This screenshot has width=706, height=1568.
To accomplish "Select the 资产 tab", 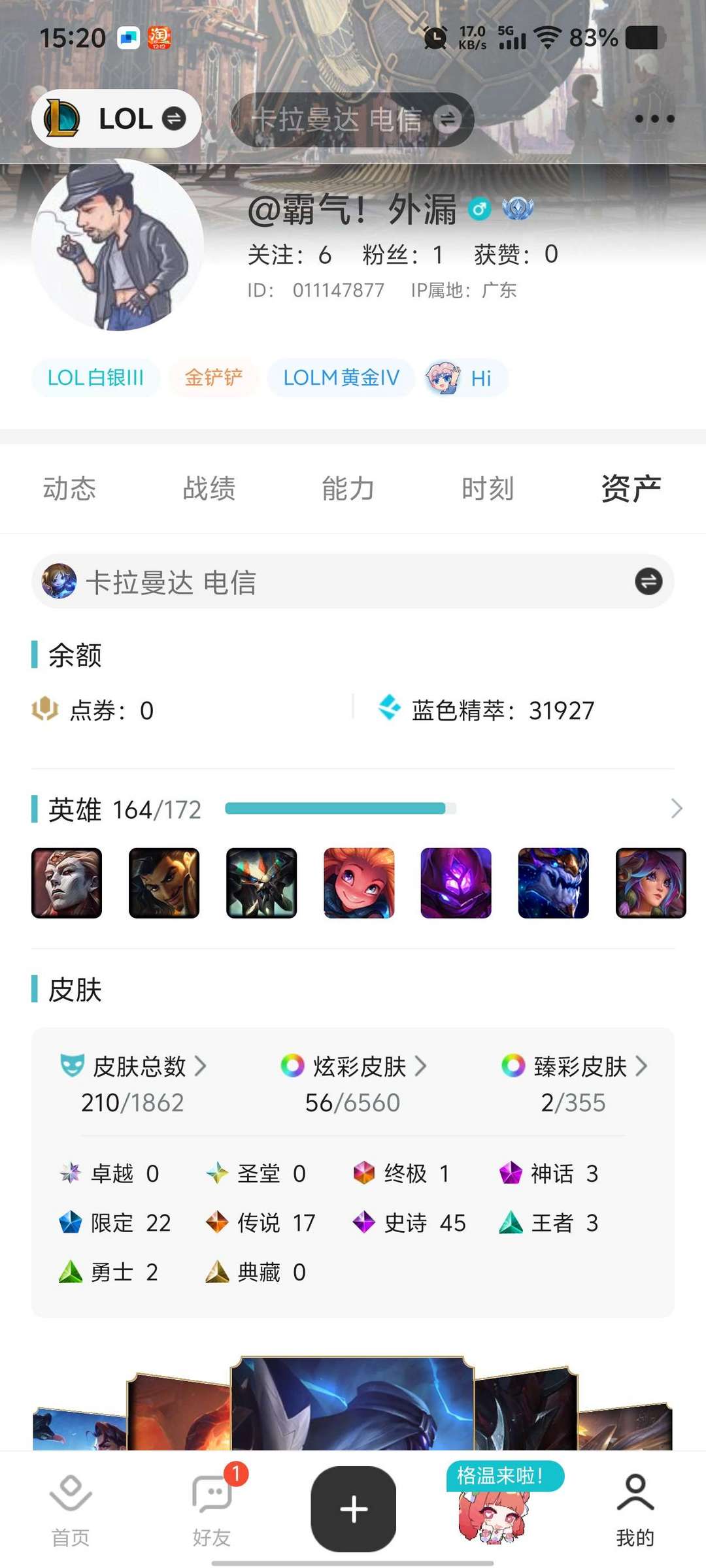I will 630,488.
